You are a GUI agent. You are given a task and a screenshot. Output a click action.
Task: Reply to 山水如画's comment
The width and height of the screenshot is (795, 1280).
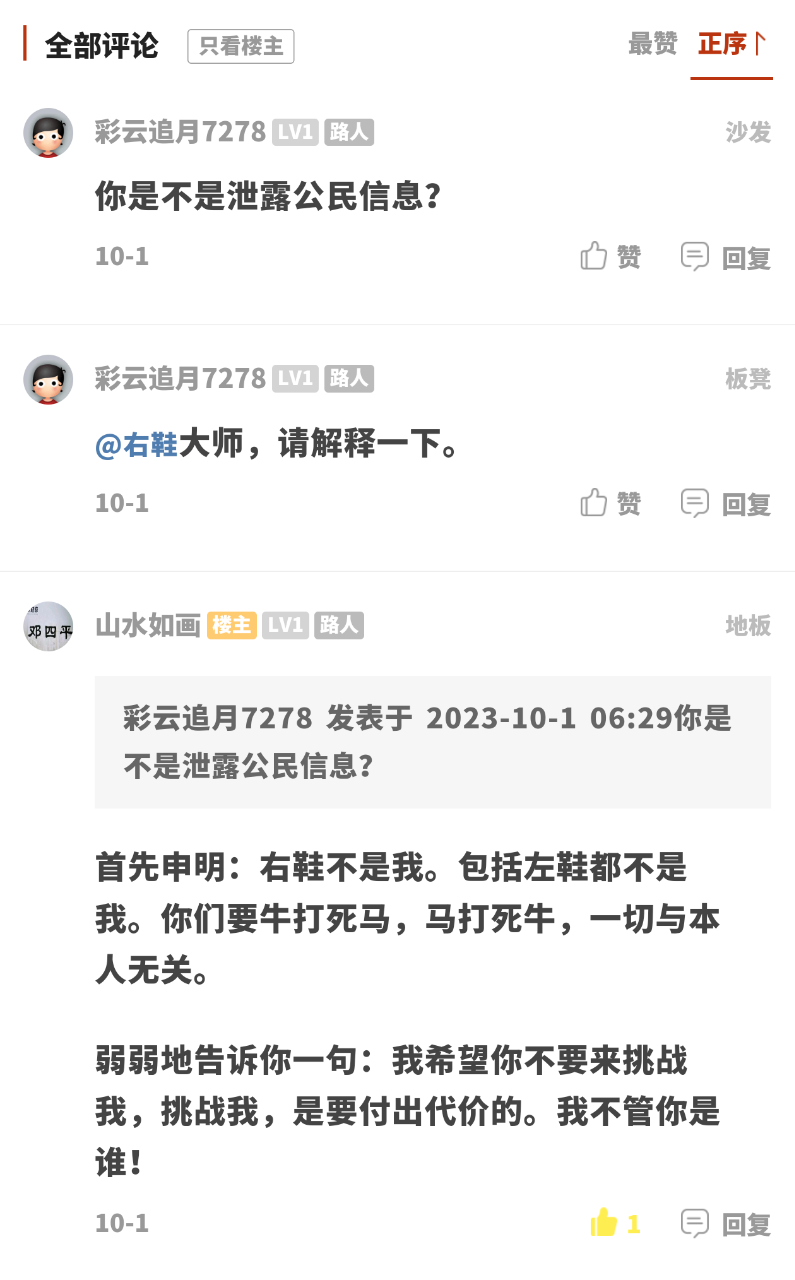click(x=726, y=1224)
